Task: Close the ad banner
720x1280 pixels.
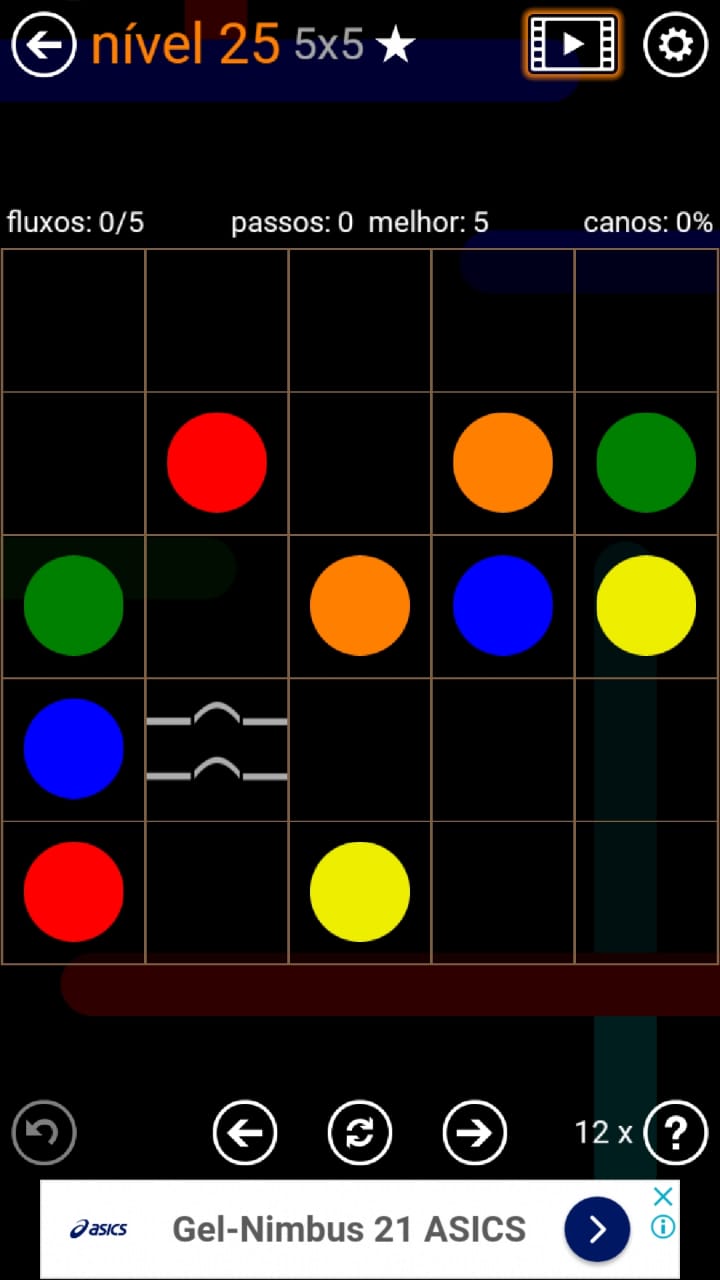Action: (x=663, y=1196)
